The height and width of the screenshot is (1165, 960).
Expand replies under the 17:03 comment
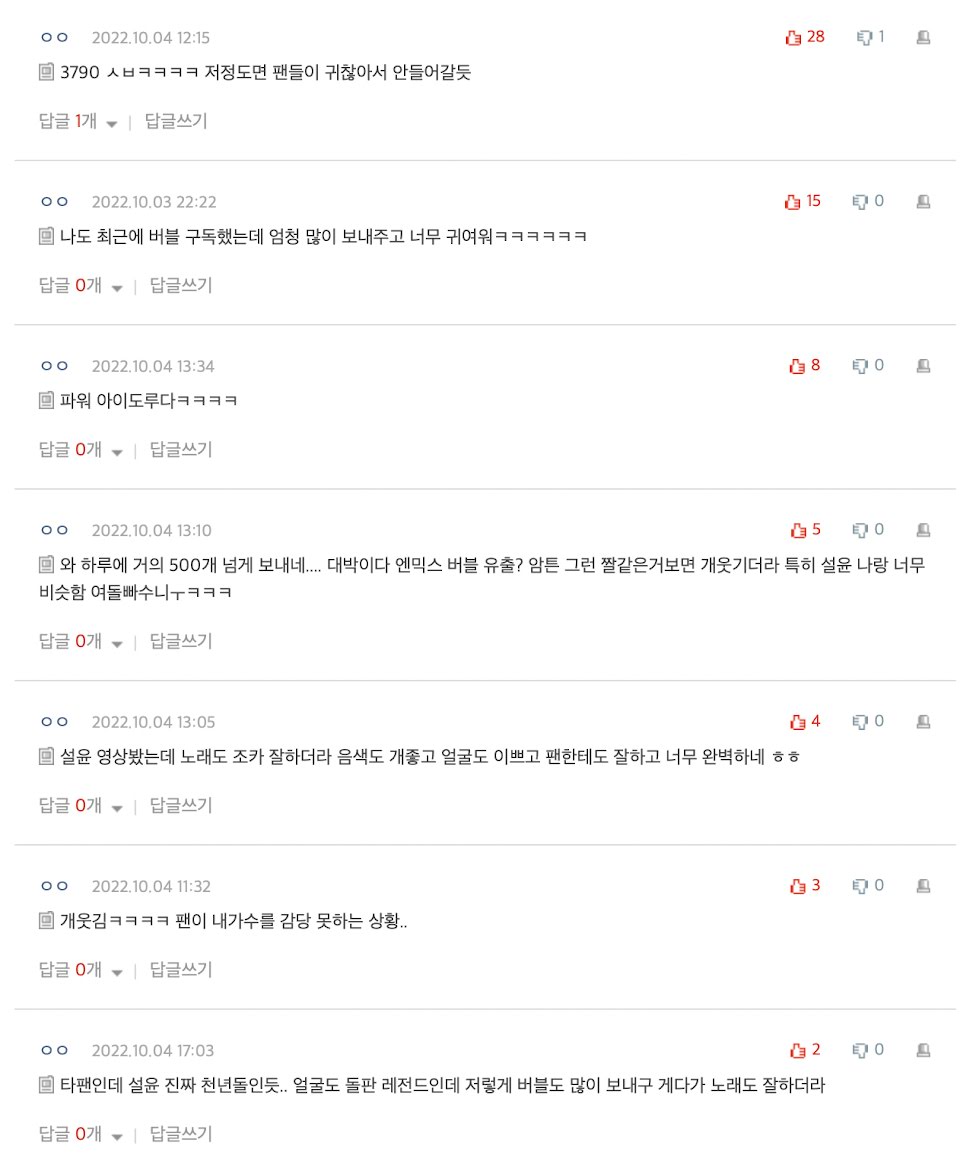click(x=80, y=1134)
